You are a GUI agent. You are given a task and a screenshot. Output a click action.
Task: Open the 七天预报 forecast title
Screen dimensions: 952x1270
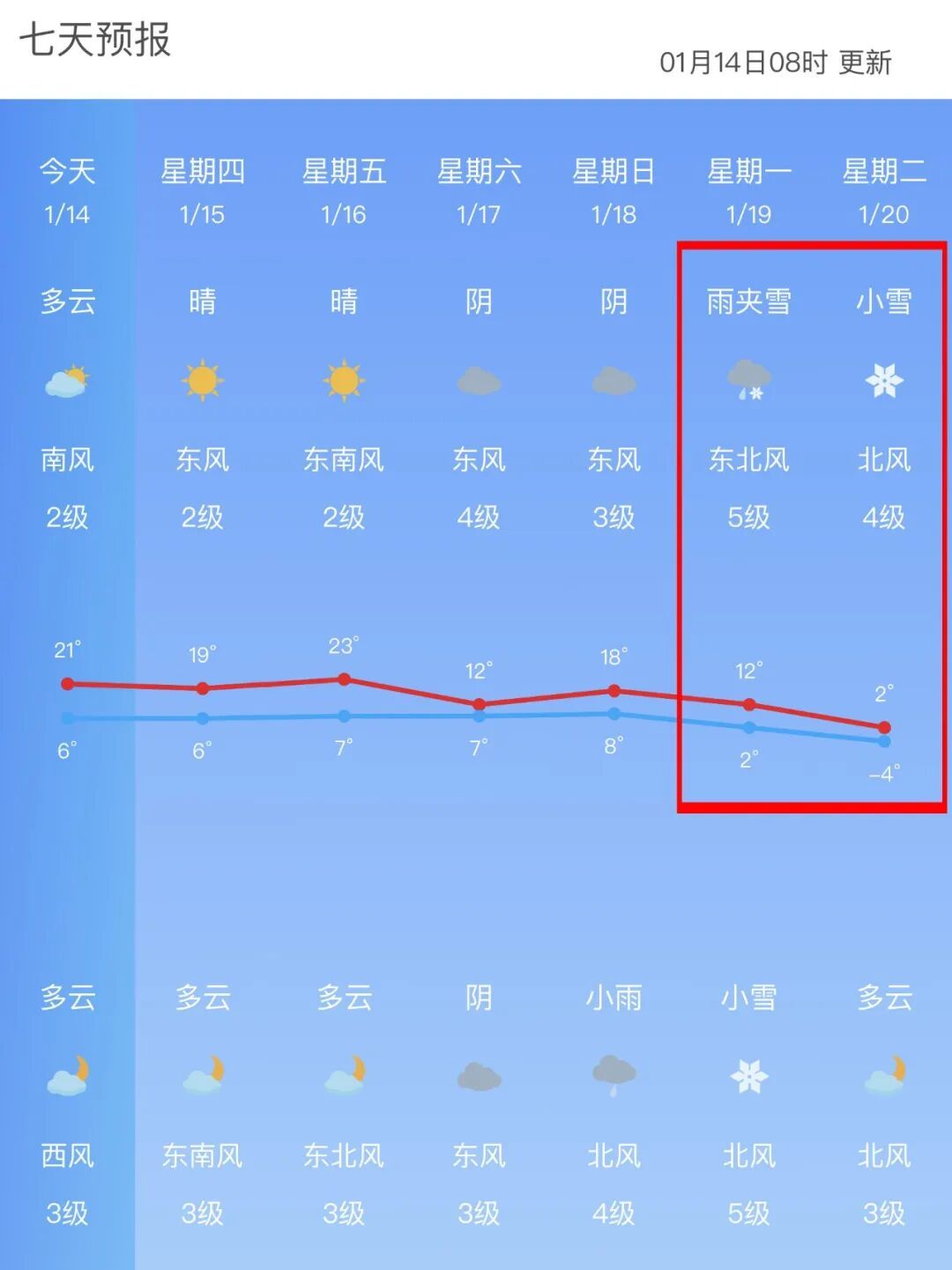click(95, 39)
